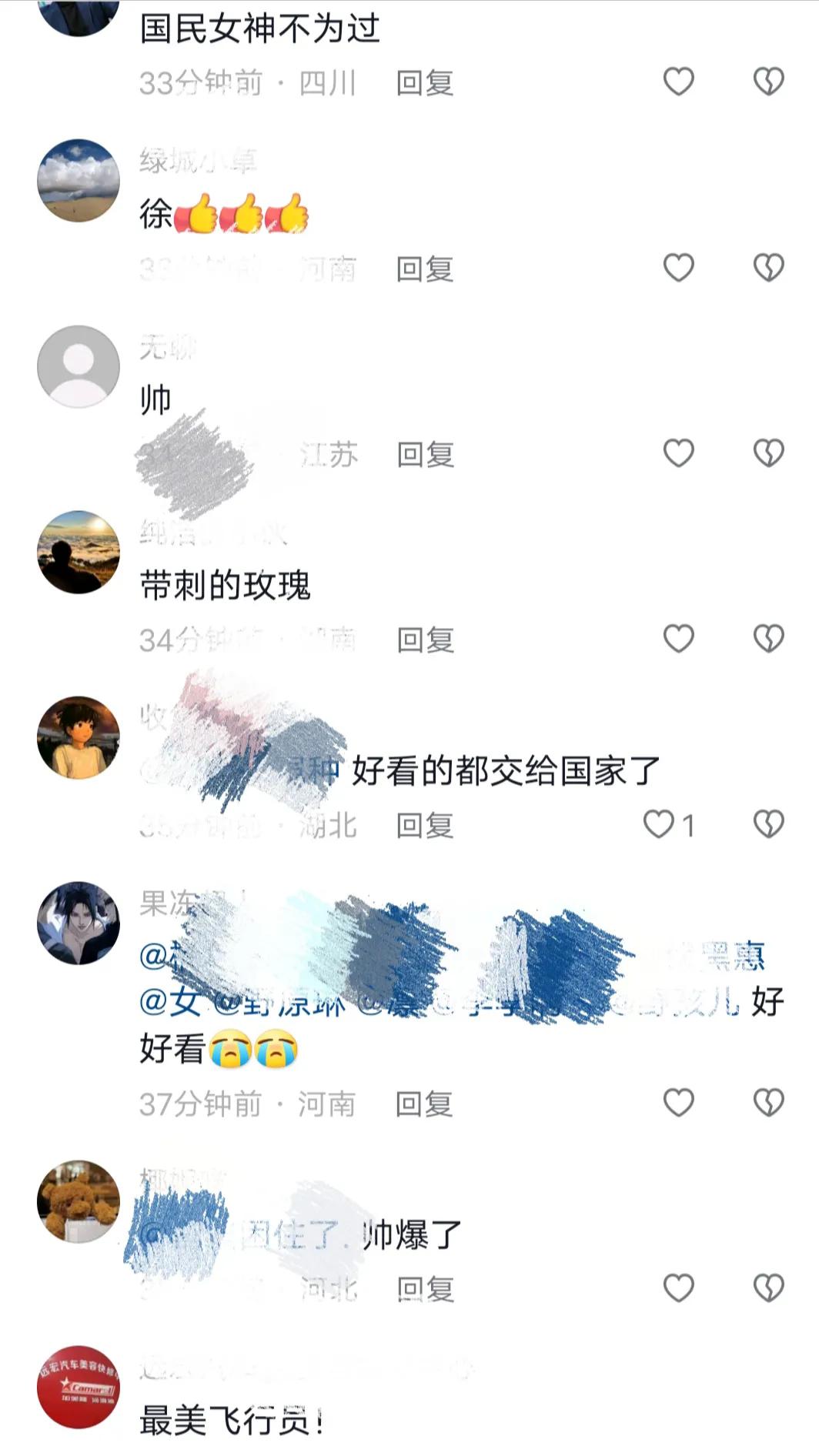
Task: Dislike the comment 国民女神不为过
Action: (x=768, y=82)
